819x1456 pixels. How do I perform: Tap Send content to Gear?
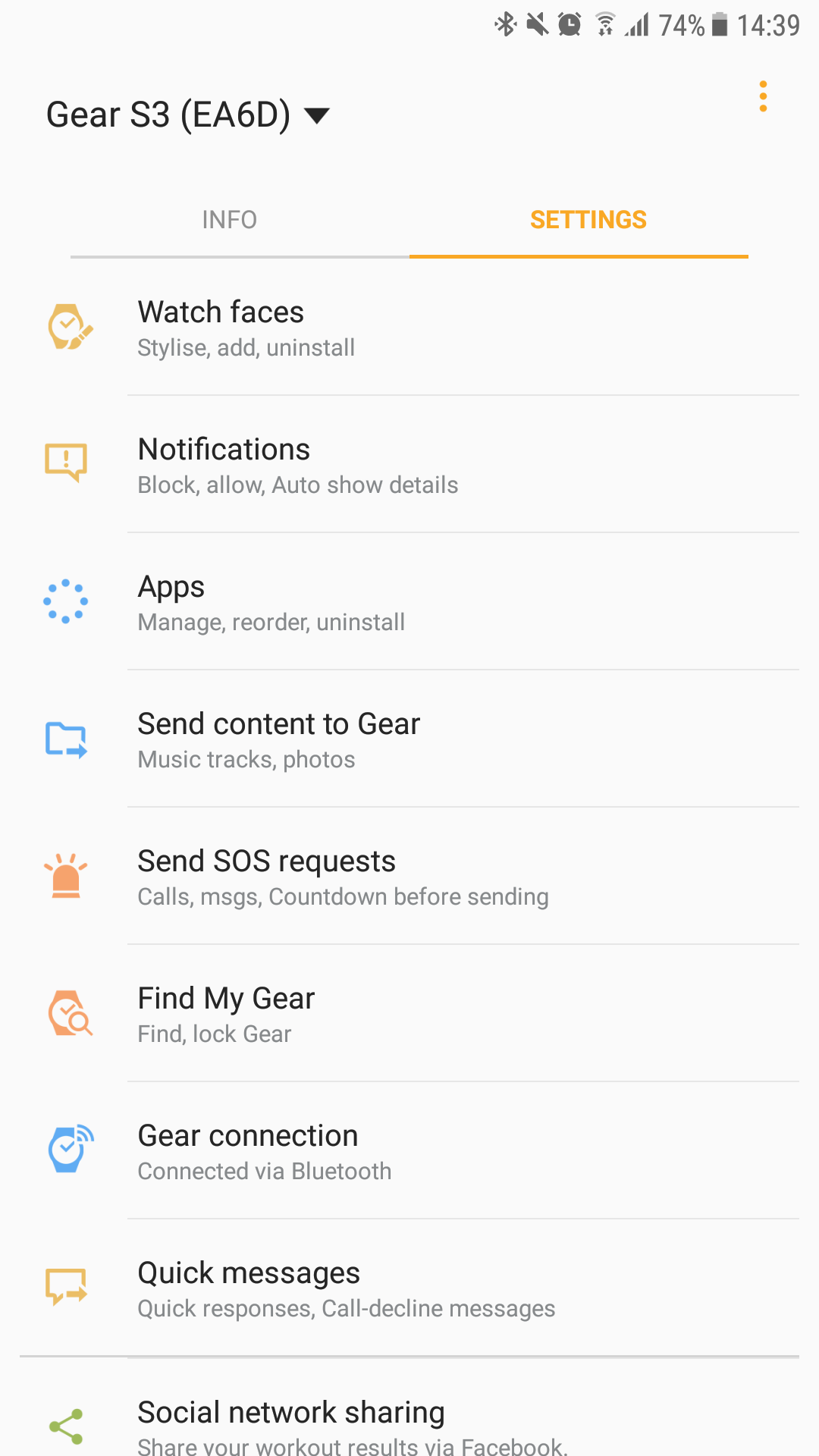pyautogui.click(x=409, y=739)
